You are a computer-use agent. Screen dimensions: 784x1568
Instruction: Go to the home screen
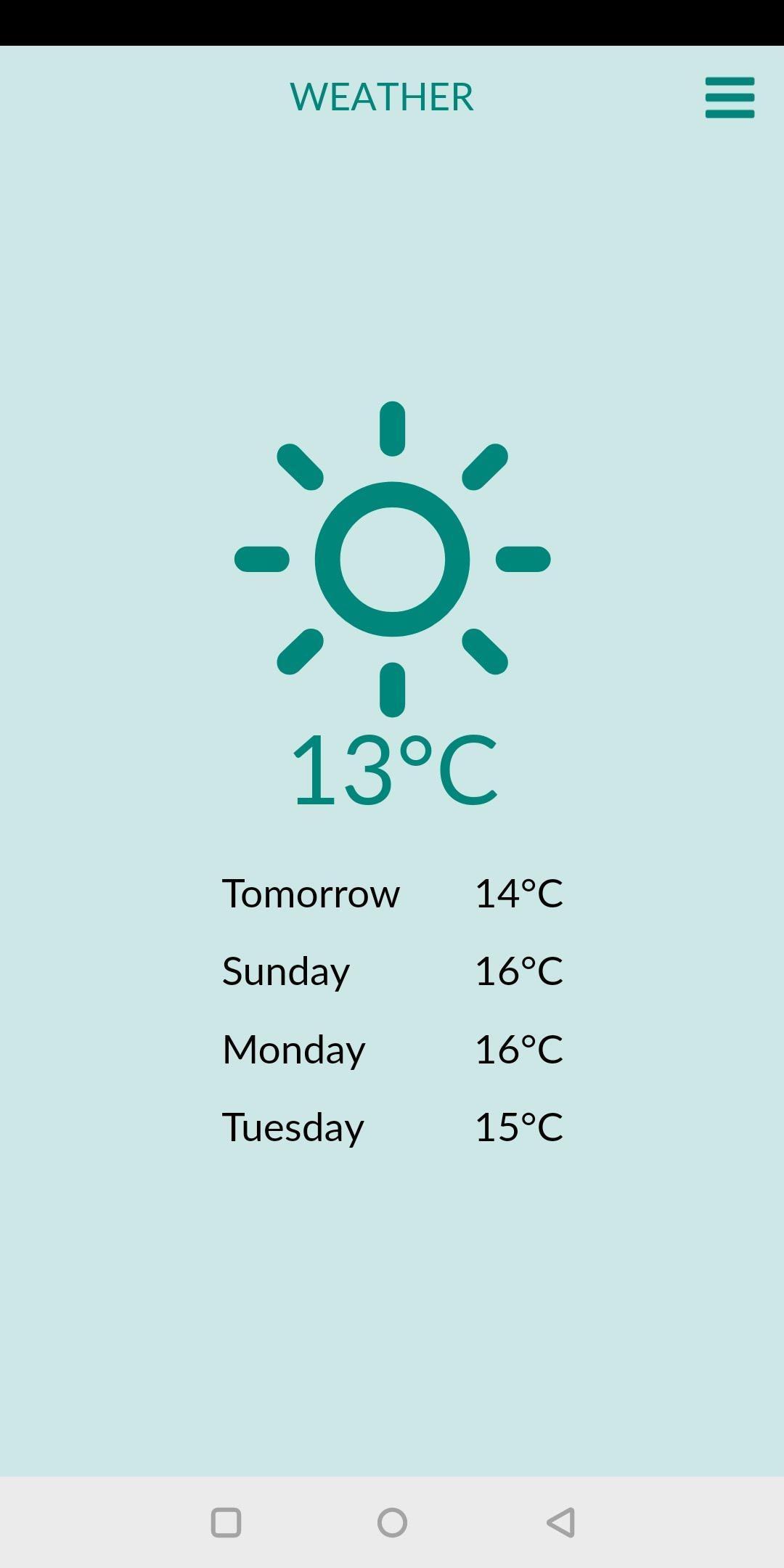pos(392,1522)
